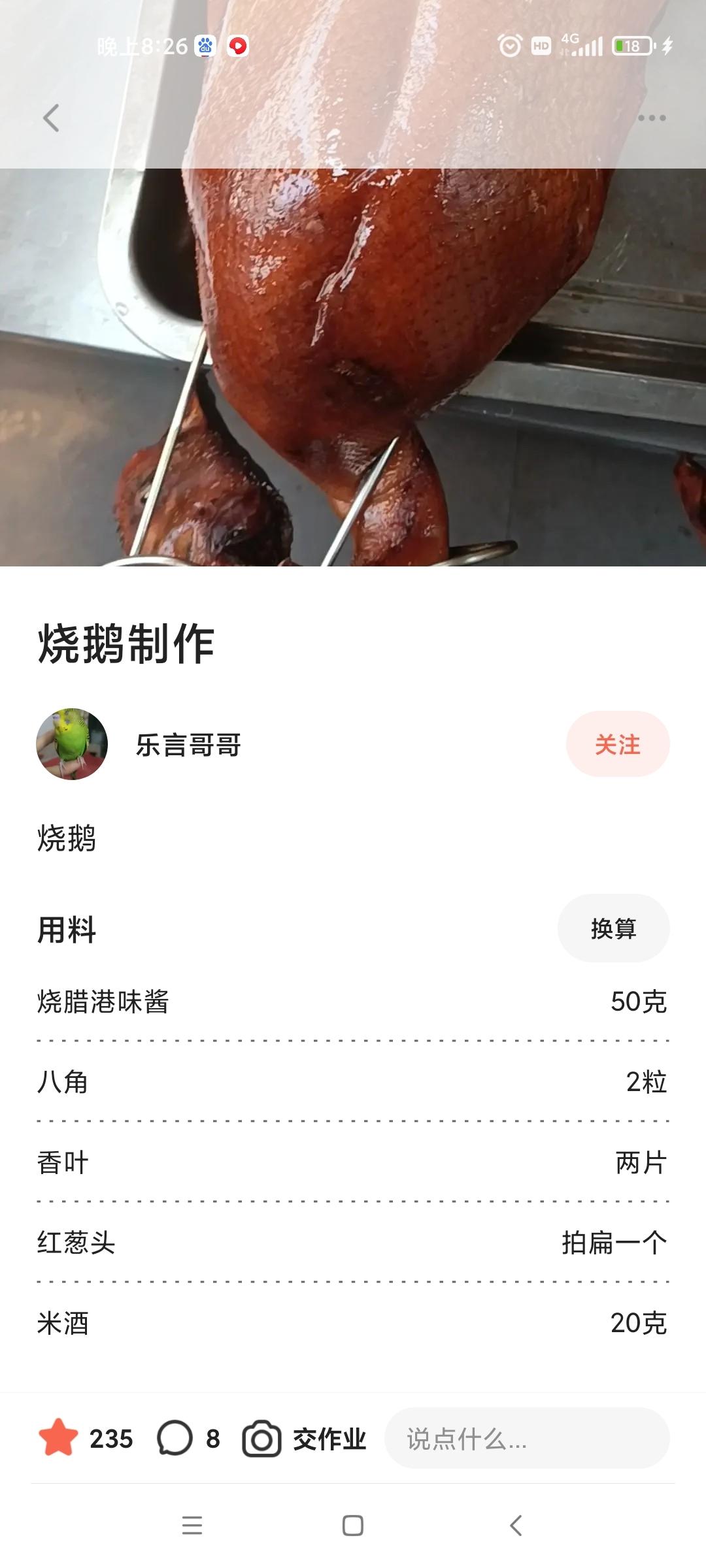The width and height of the screenshot is (706, 1568).
Task: Favorite this recipe with the star icon
Action: tap(59, 1438)
